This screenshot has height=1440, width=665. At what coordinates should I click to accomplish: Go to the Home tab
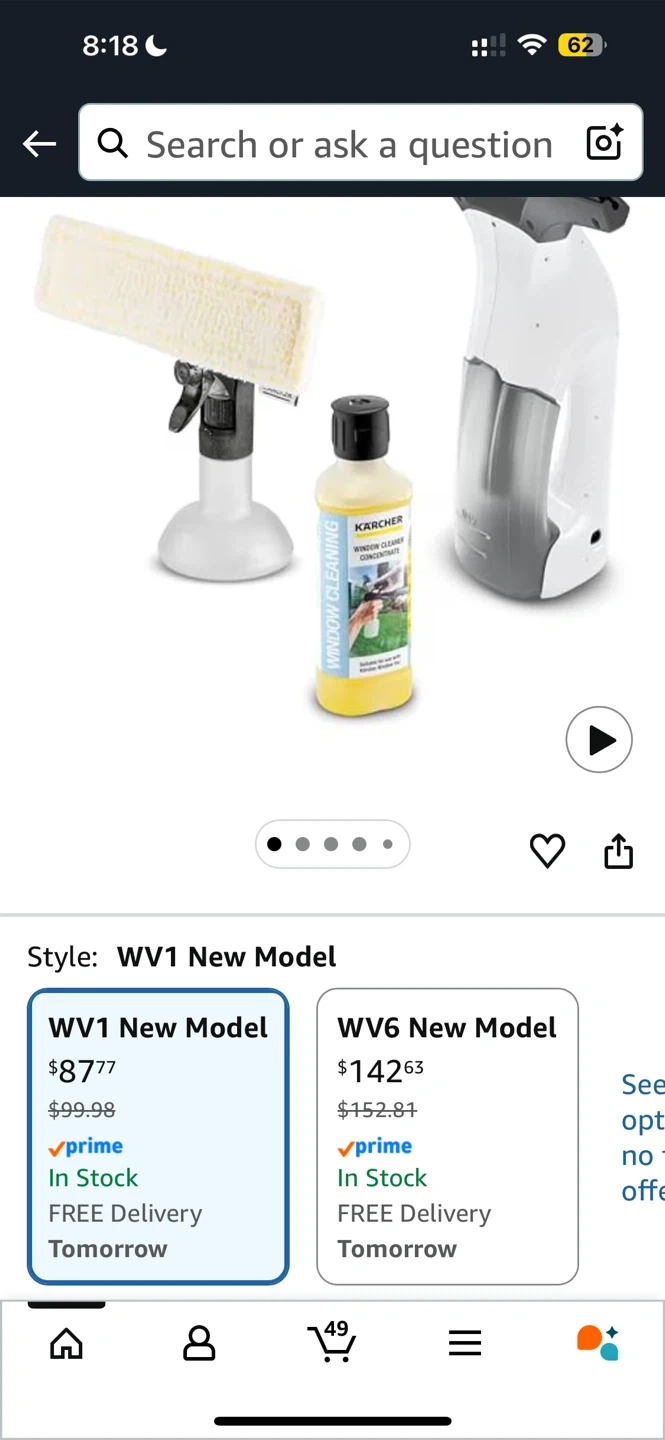[66, 1343]
